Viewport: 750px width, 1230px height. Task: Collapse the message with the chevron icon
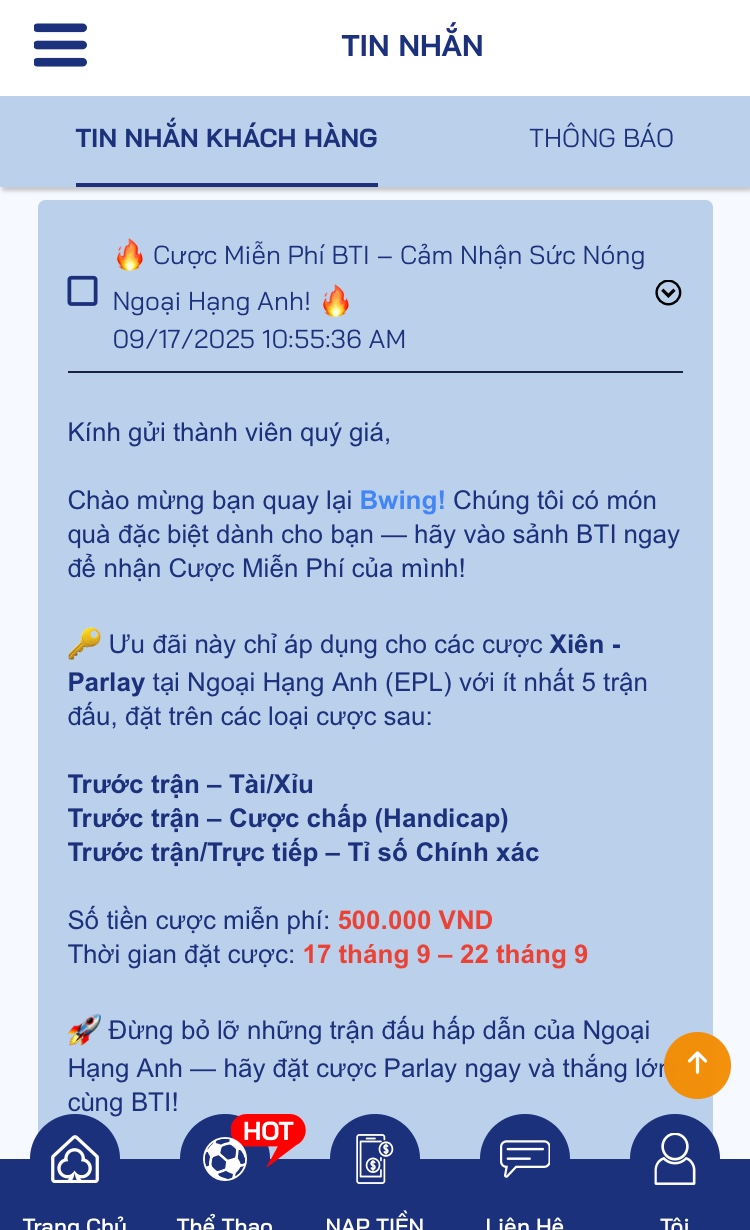(668, 292)
